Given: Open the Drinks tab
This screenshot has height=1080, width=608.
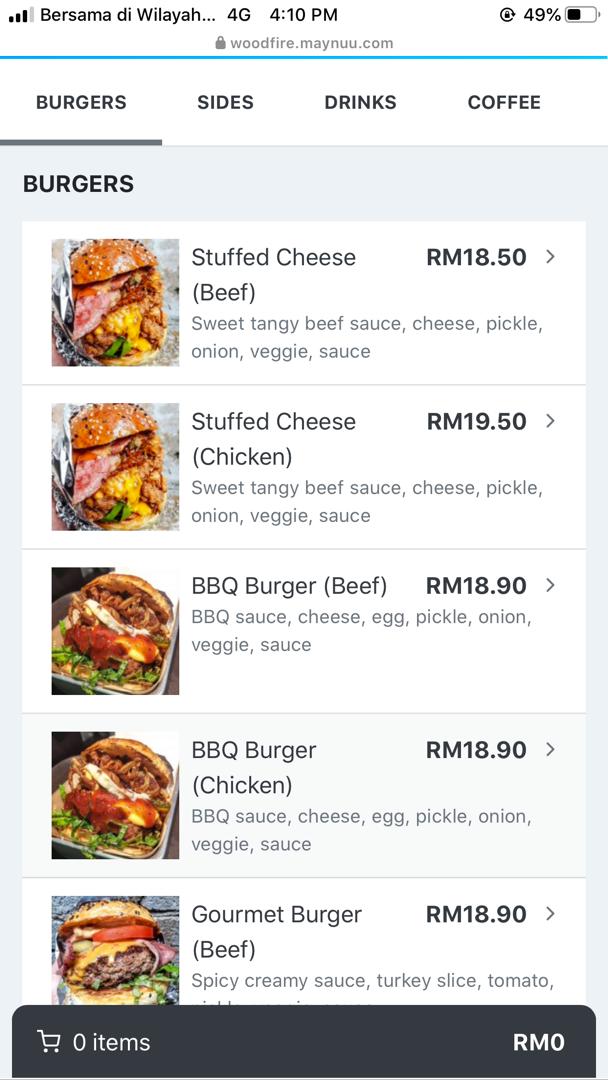Looking at the screenshot, I should pos(360,102).
